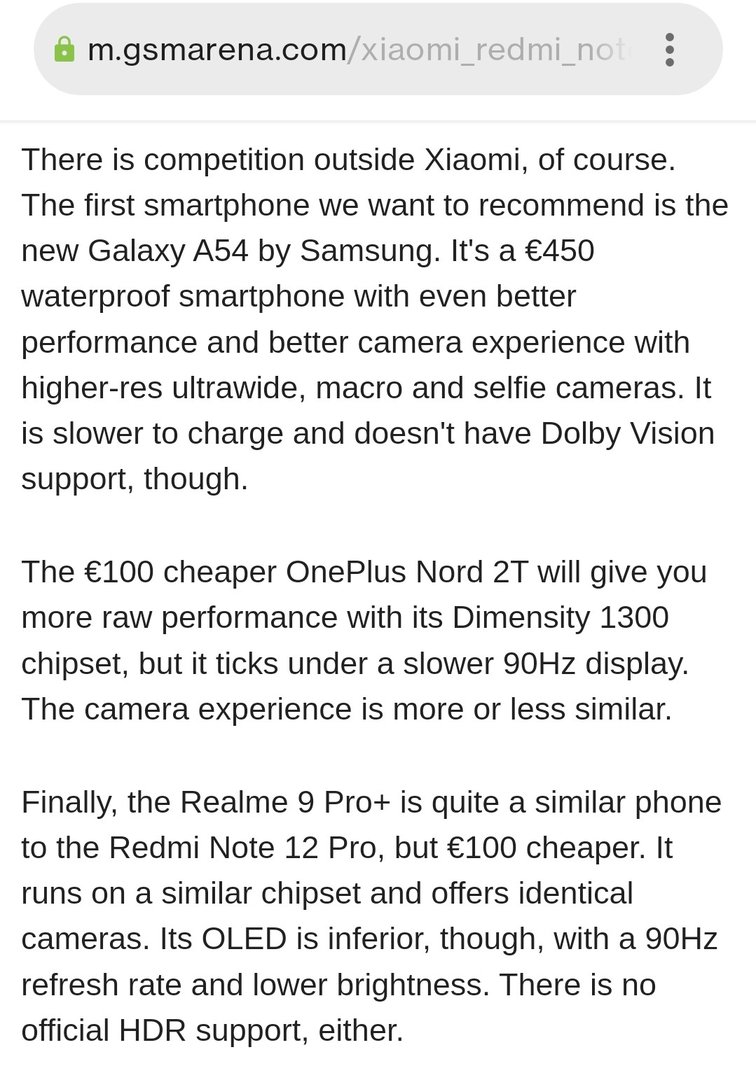Open the browser overflow menu

point(670,49)
